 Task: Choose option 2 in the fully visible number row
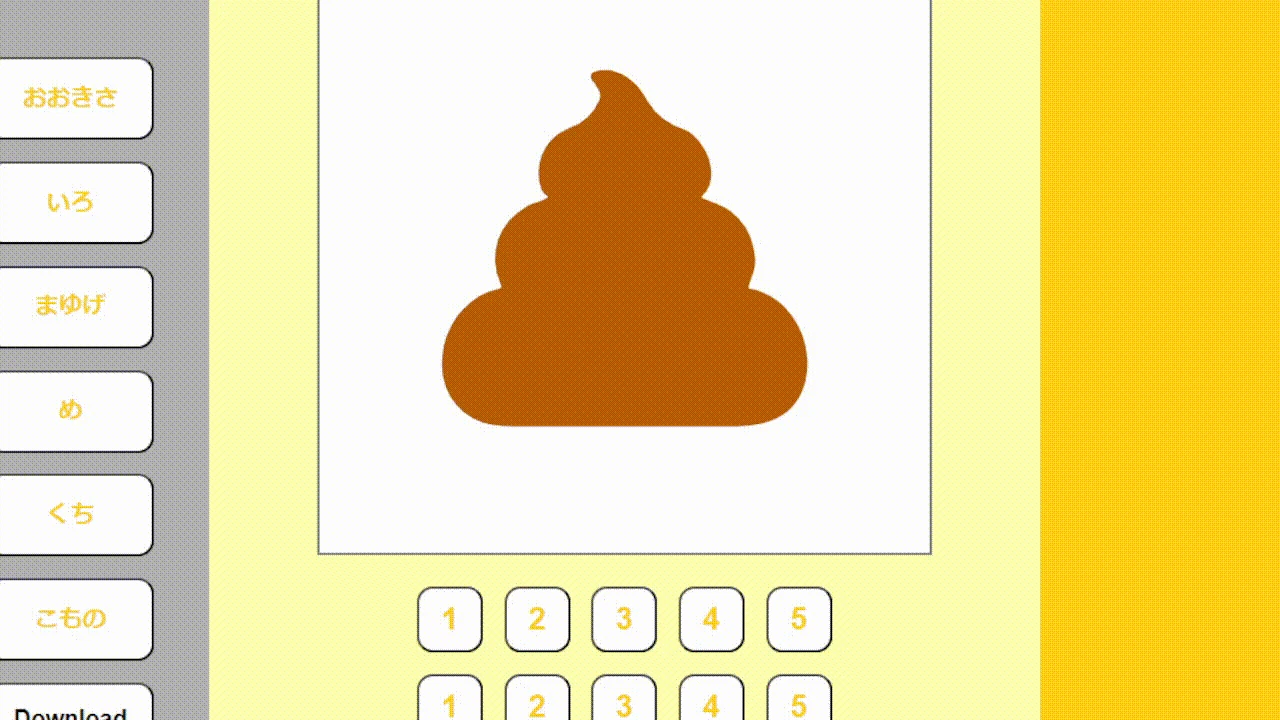pyautogui.click(x=537, y=619)
